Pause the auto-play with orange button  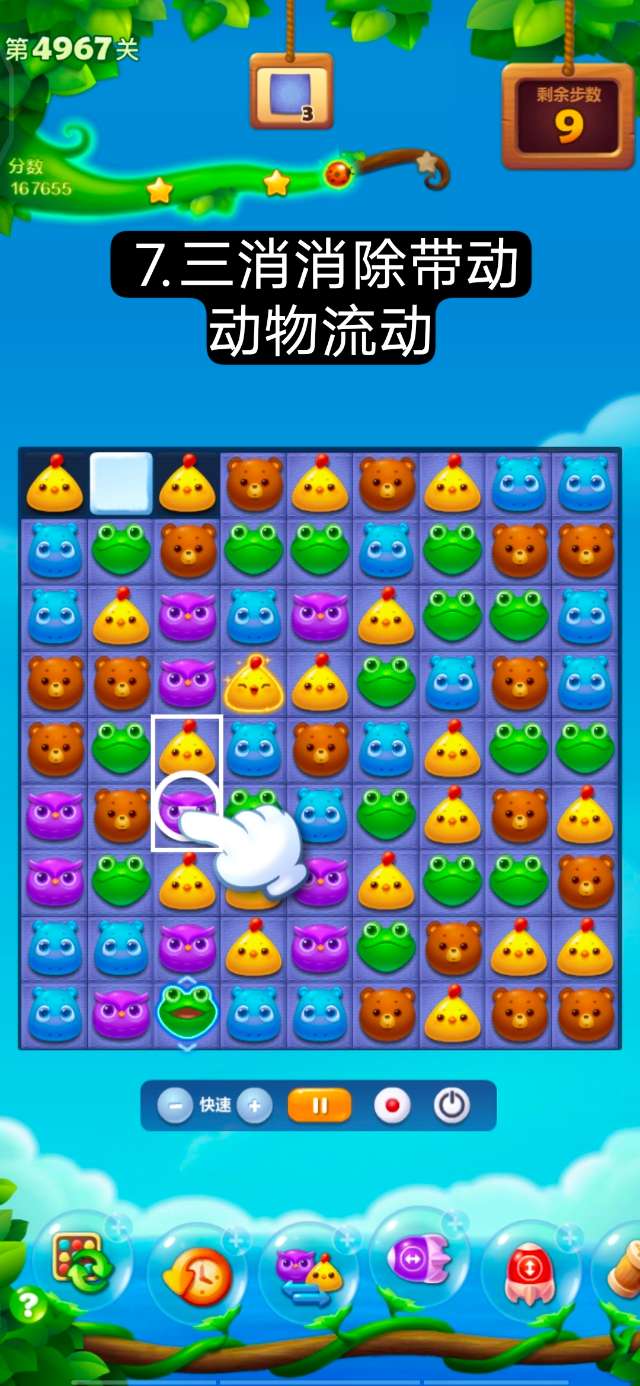pyautogui.click(x=320, y=1106)
